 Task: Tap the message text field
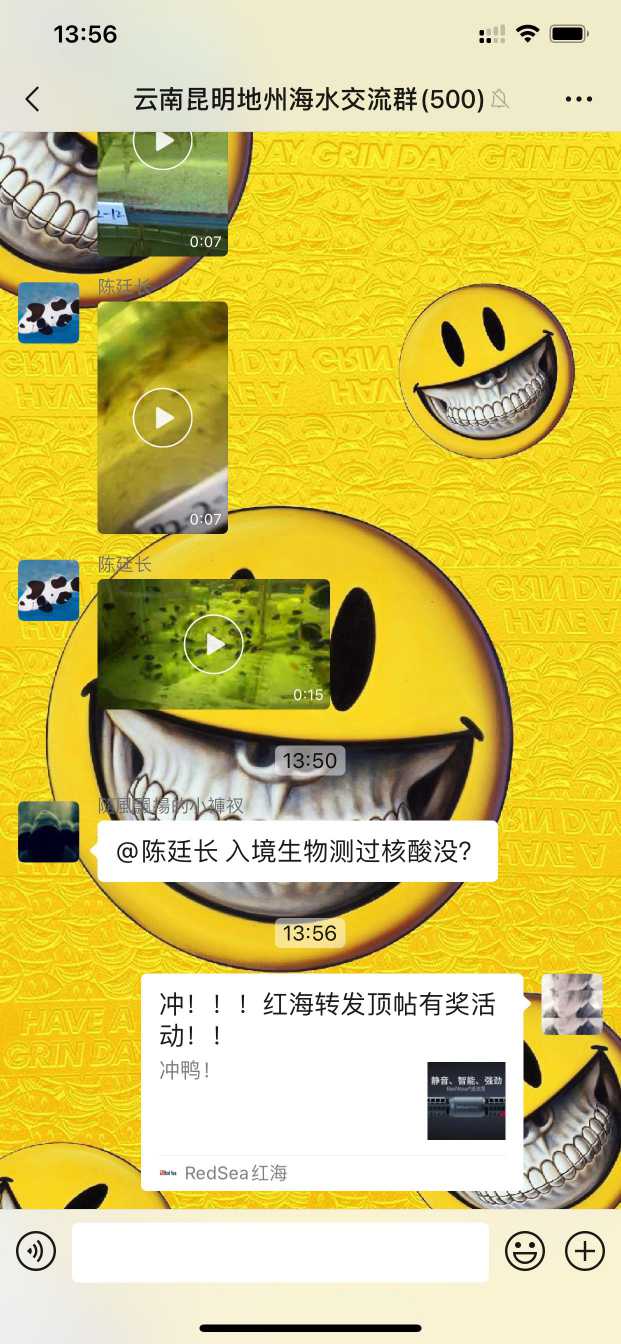(280, 1251)
